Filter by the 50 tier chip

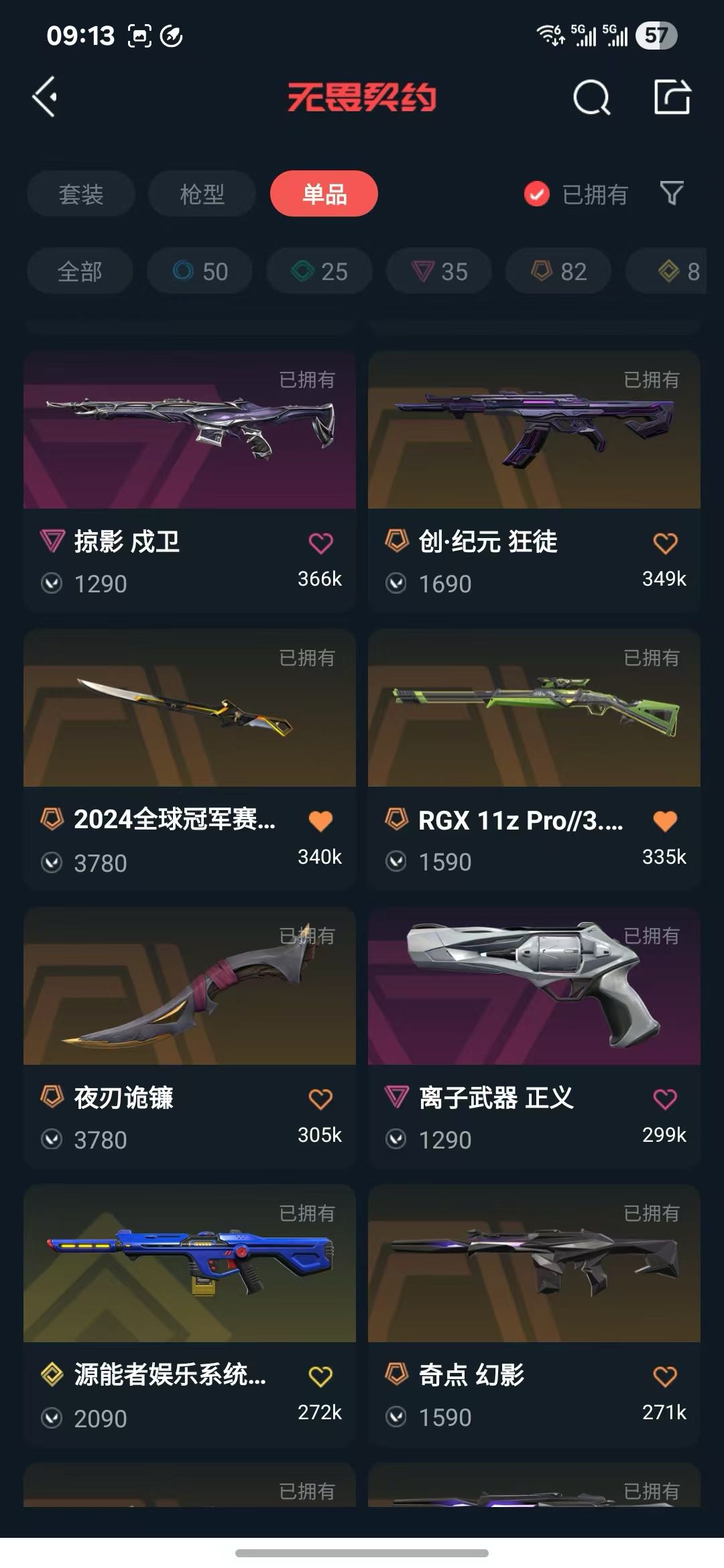click(x=200, y=271)
